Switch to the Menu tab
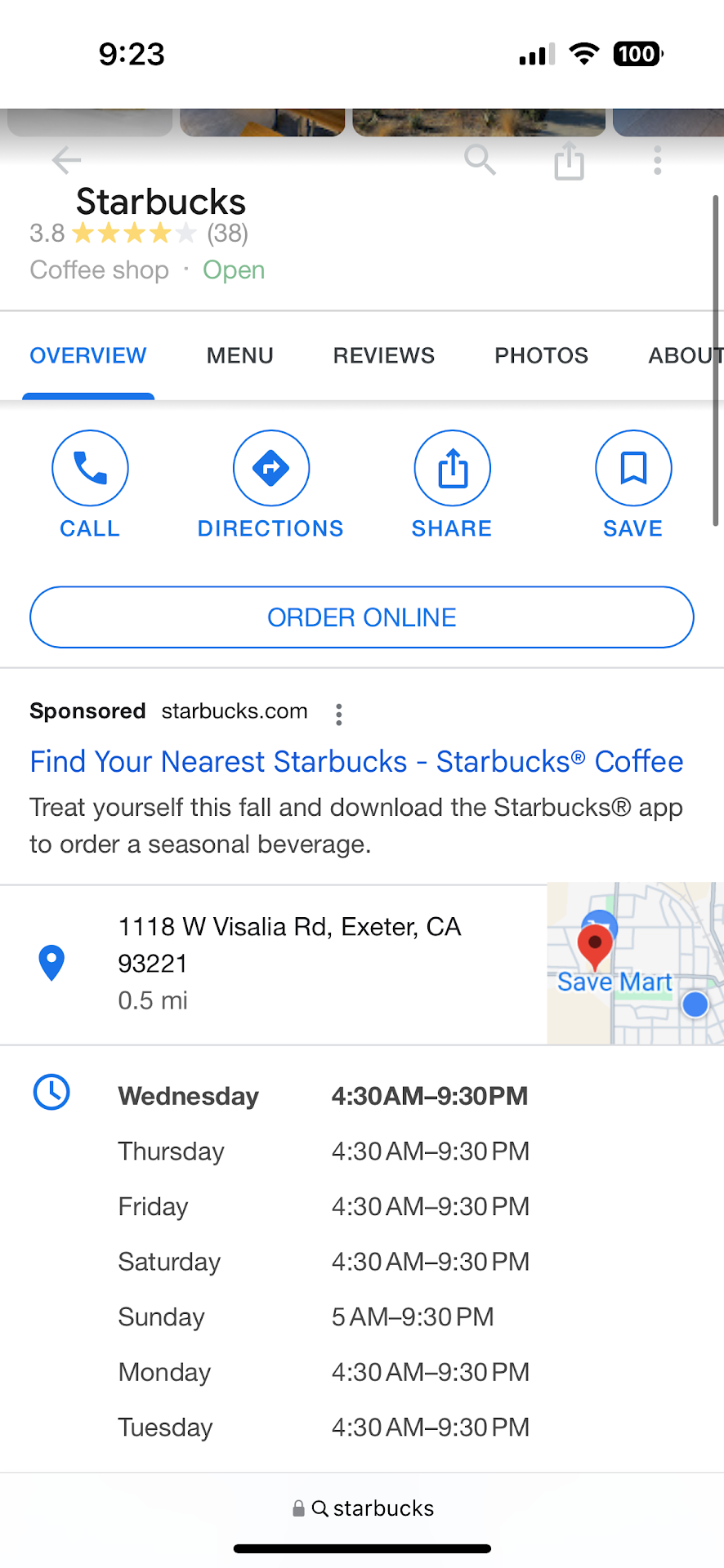Image resolution: width=724 pixels, height=1568 pixels. point(239,356)
